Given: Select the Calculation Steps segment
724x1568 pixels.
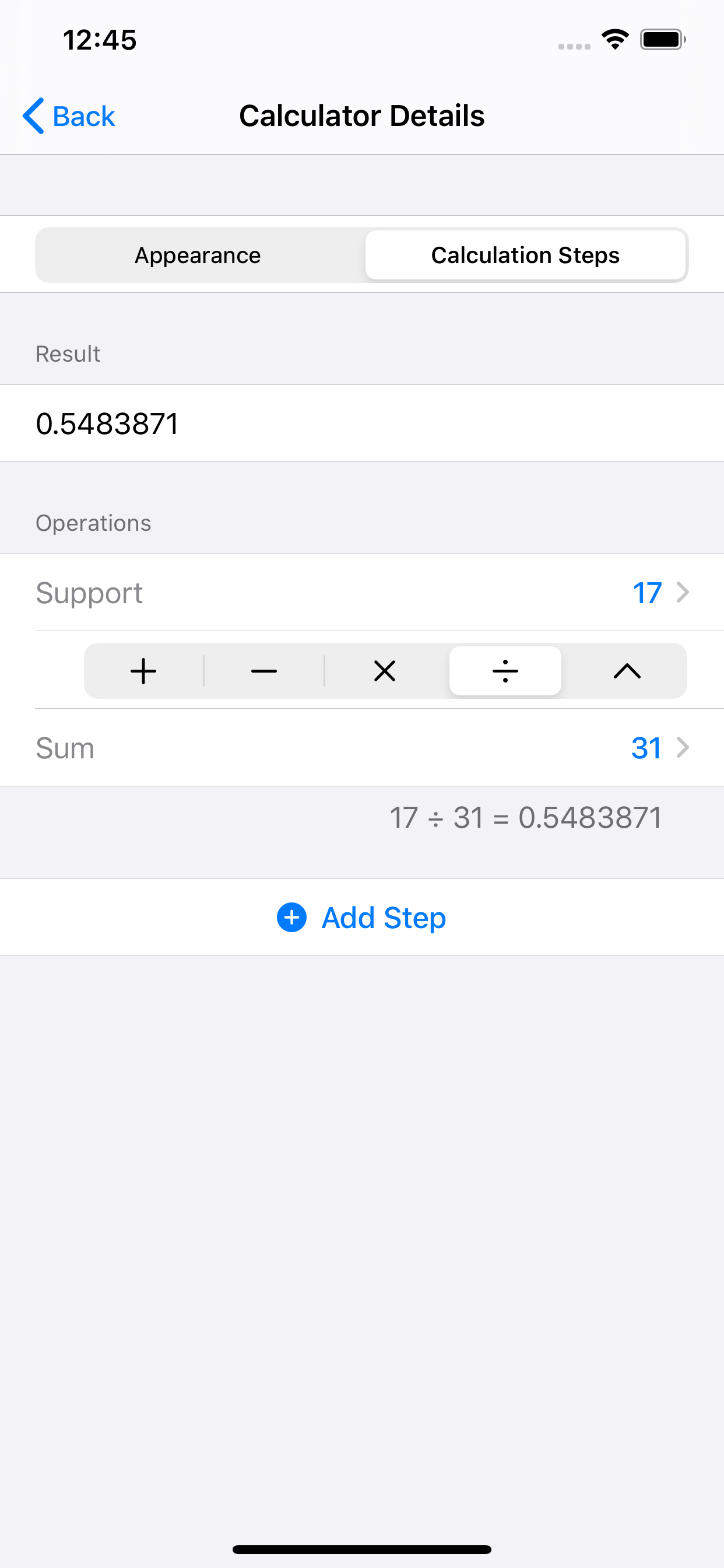Looking at the screenshot, I should [525, 255].
